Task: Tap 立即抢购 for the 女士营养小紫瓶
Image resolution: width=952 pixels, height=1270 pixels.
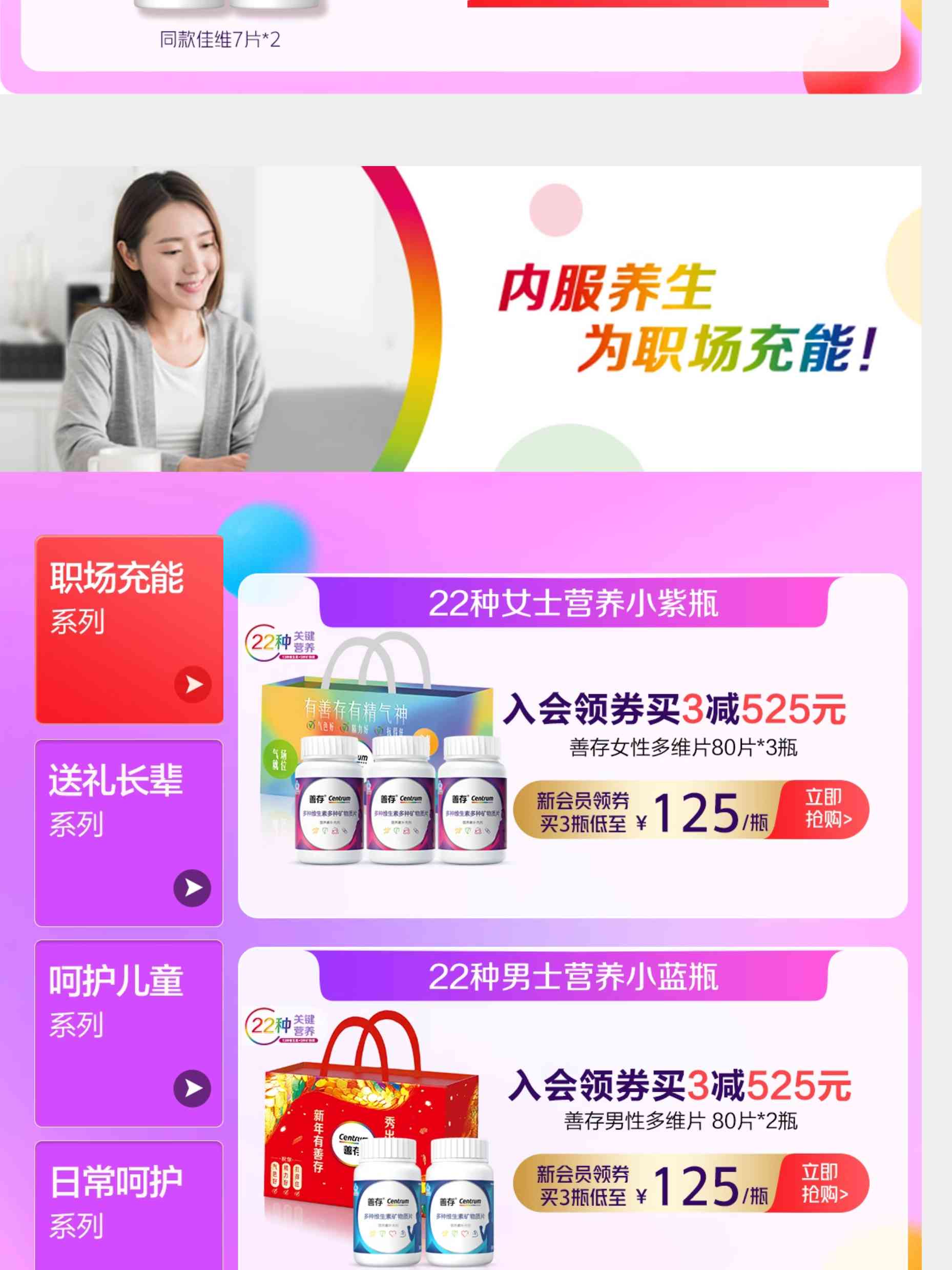Action: pos(825,809)
